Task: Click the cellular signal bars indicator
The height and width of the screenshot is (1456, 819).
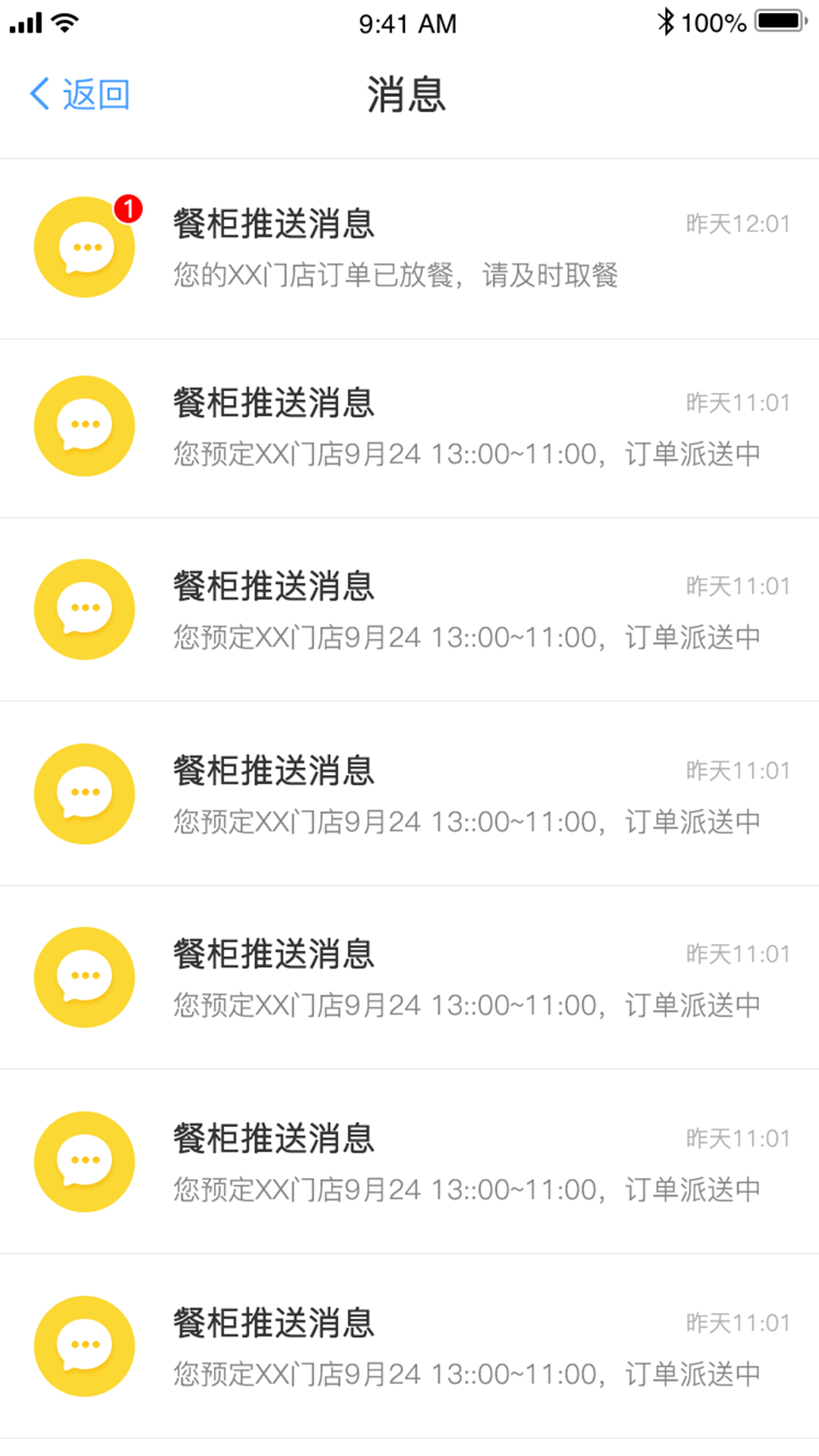Action: [25, 22]
